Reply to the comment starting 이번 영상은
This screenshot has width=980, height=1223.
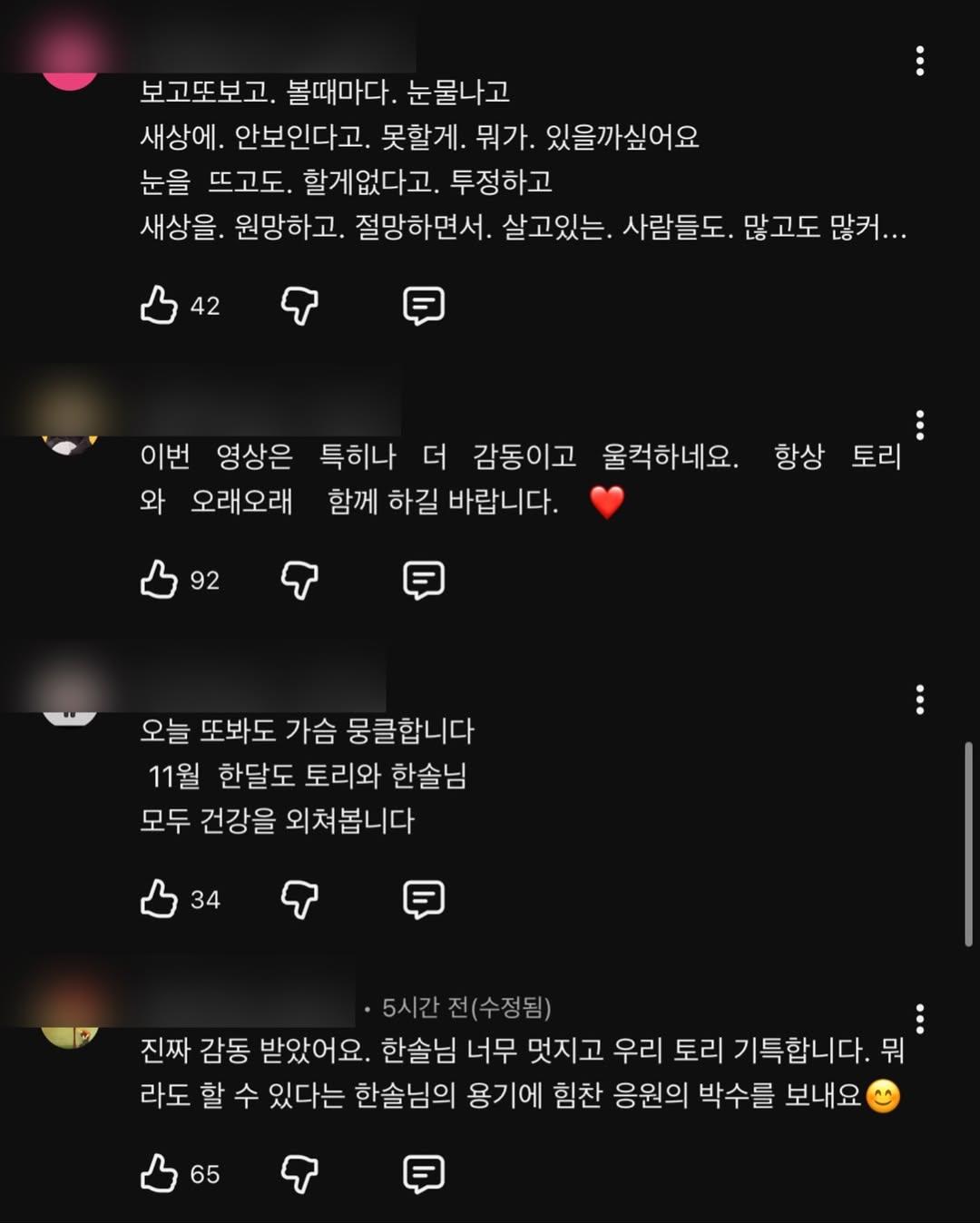tap(423, 580)
